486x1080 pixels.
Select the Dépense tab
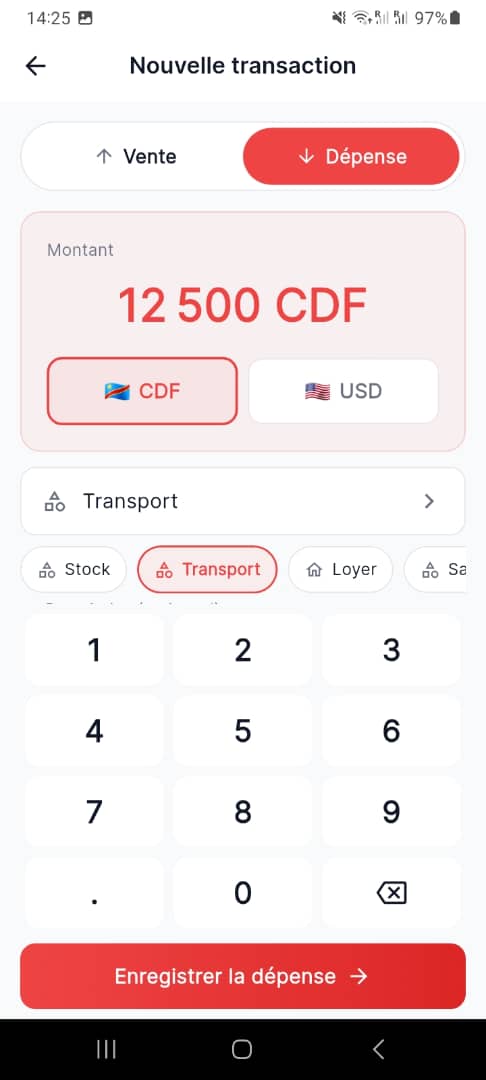351,156
